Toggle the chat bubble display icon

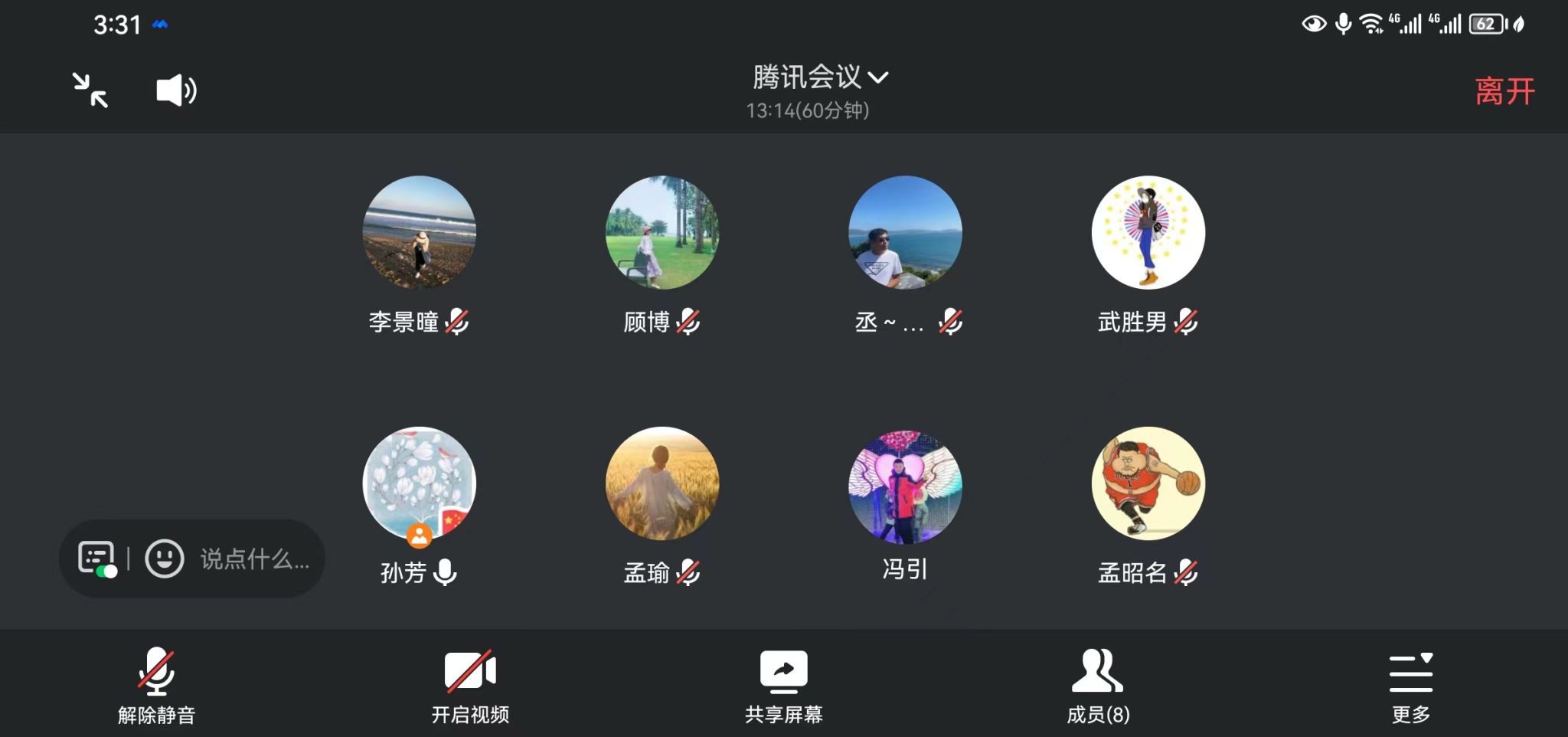pos(97,558)
